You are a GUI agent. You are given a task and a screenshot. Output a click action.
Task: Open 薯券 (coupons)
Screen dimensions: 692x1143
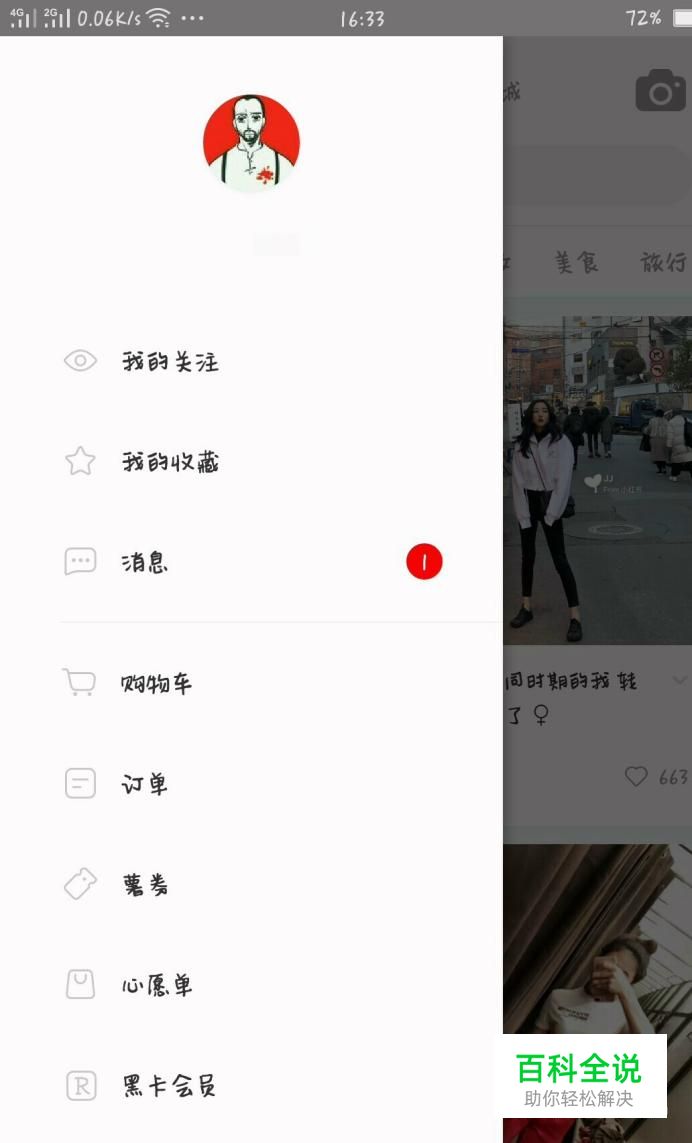coord(146,885)
